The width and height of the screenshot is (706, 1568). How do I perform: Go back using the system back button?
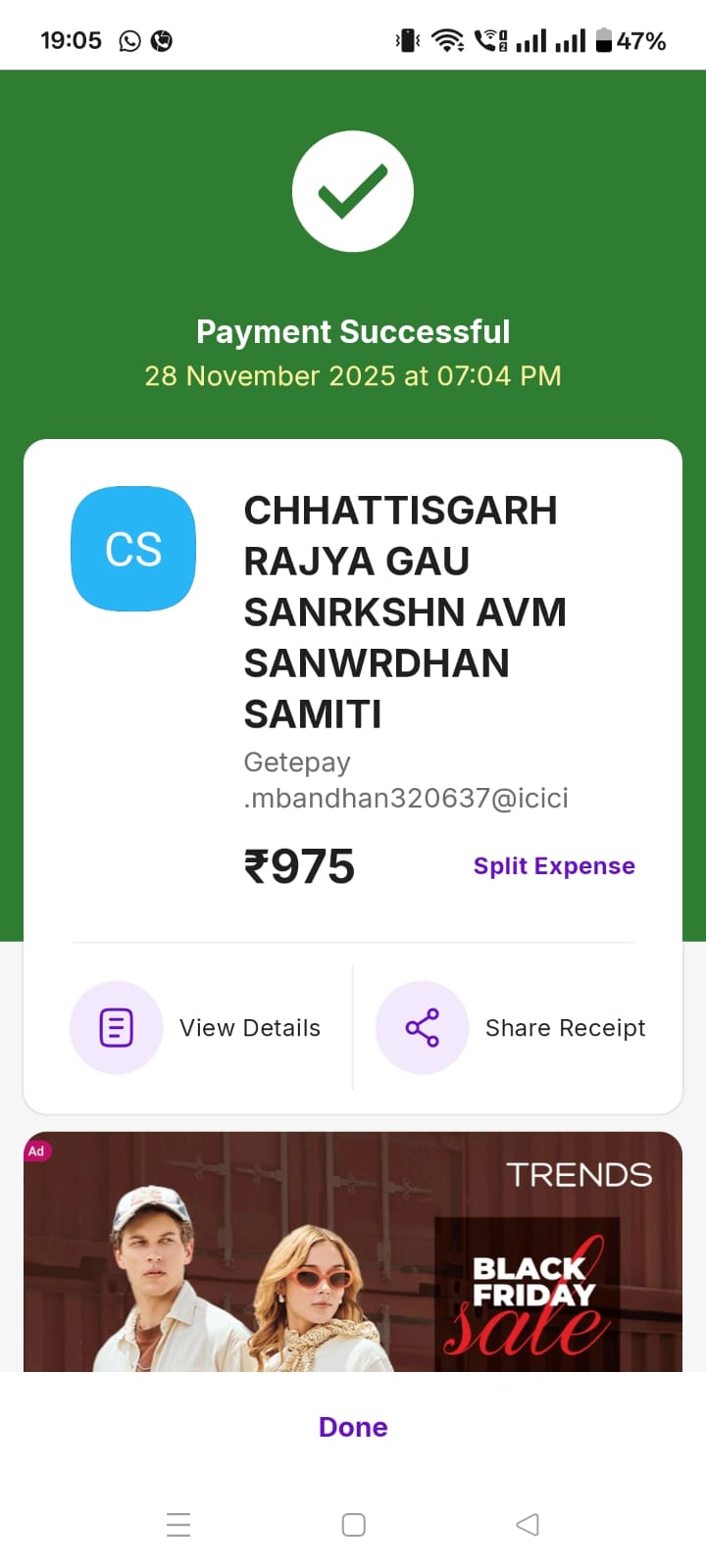(x=528, y=1525)
